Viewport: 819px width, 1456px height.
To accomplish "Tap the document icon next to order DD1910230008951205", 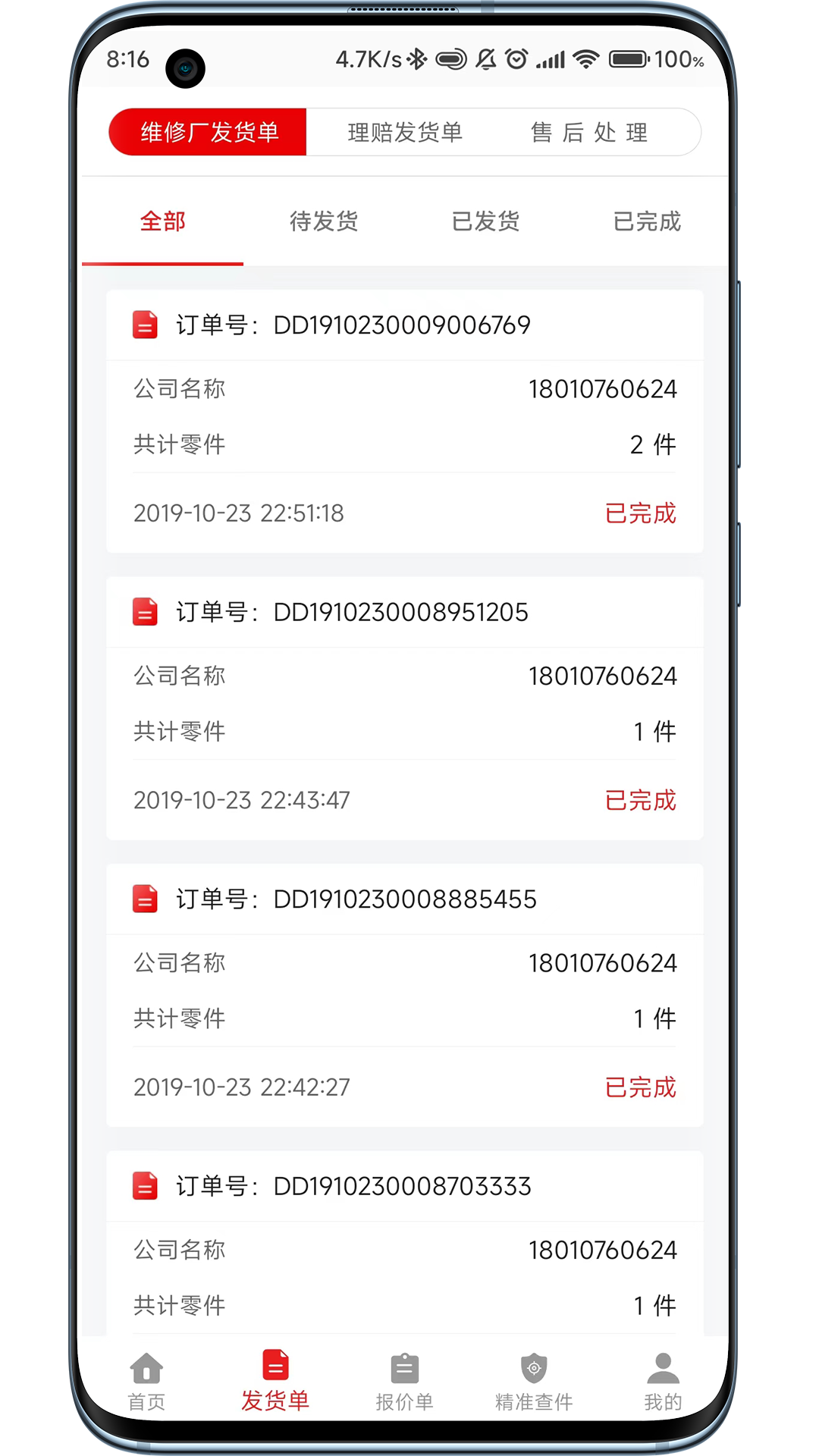I will pyautogui.click(x=145, y=611).
